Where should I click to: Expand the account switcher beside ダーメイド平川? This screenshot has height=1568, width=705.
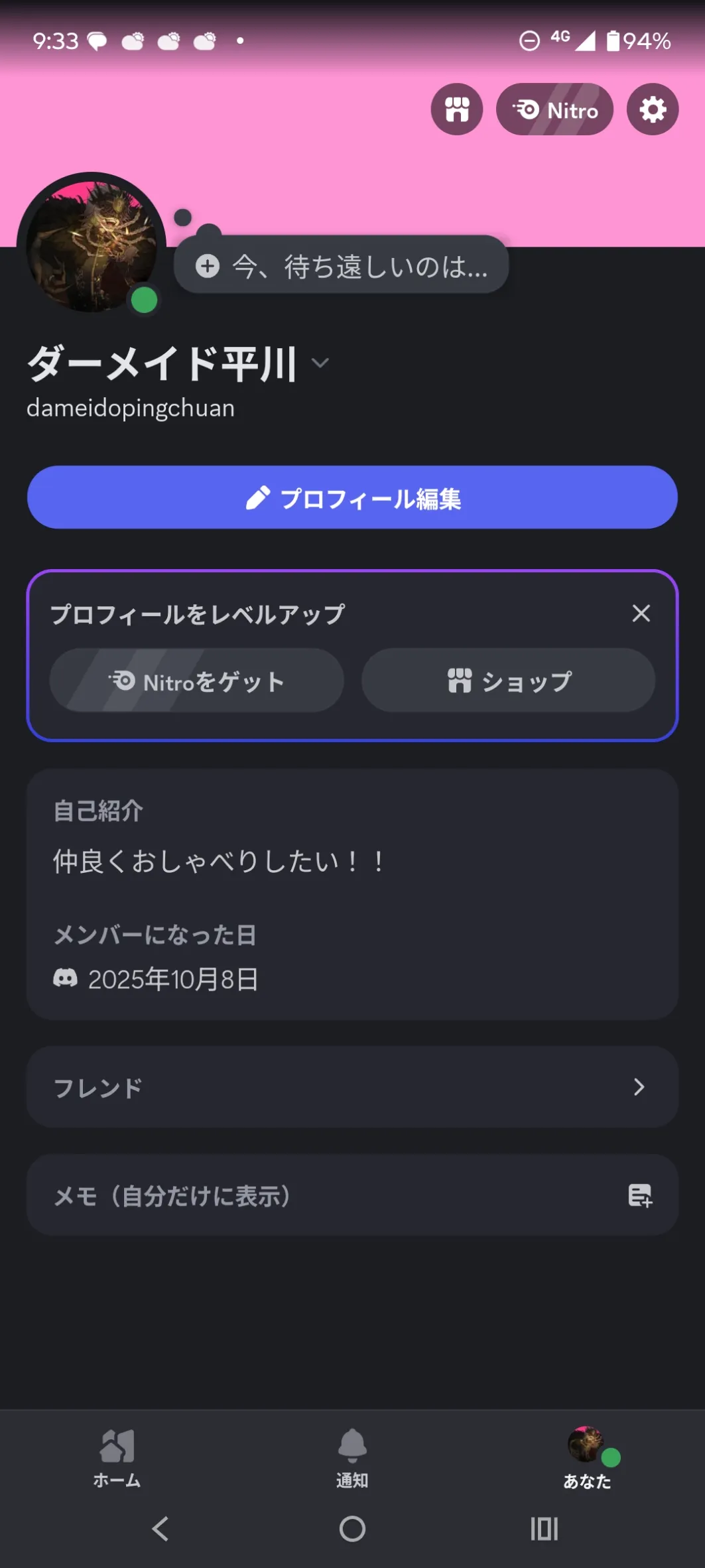coord(320,363)
